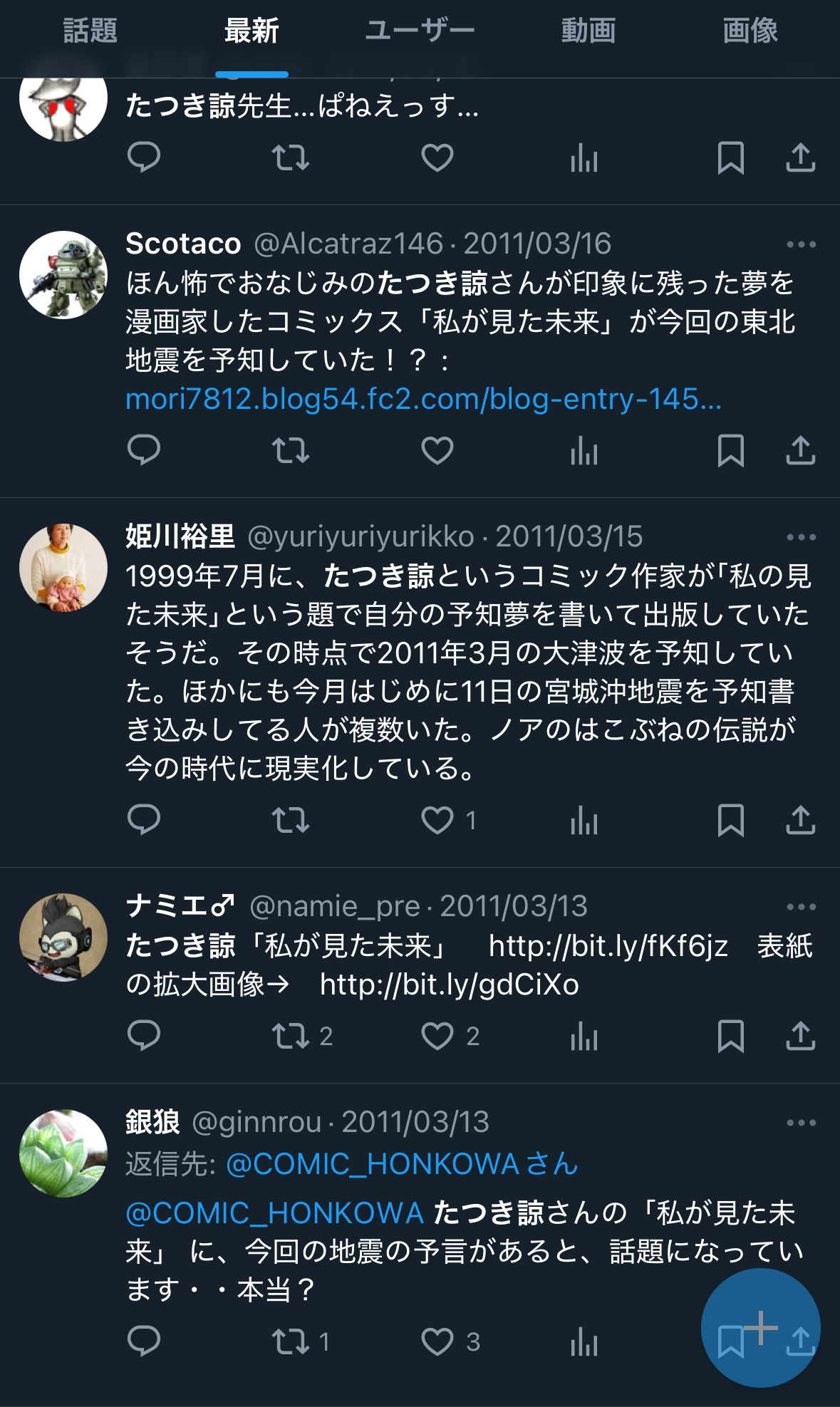Switch to the 動画 tab
The width and height of the screenshot is (840, 1407).
click(x=588, y=31)
